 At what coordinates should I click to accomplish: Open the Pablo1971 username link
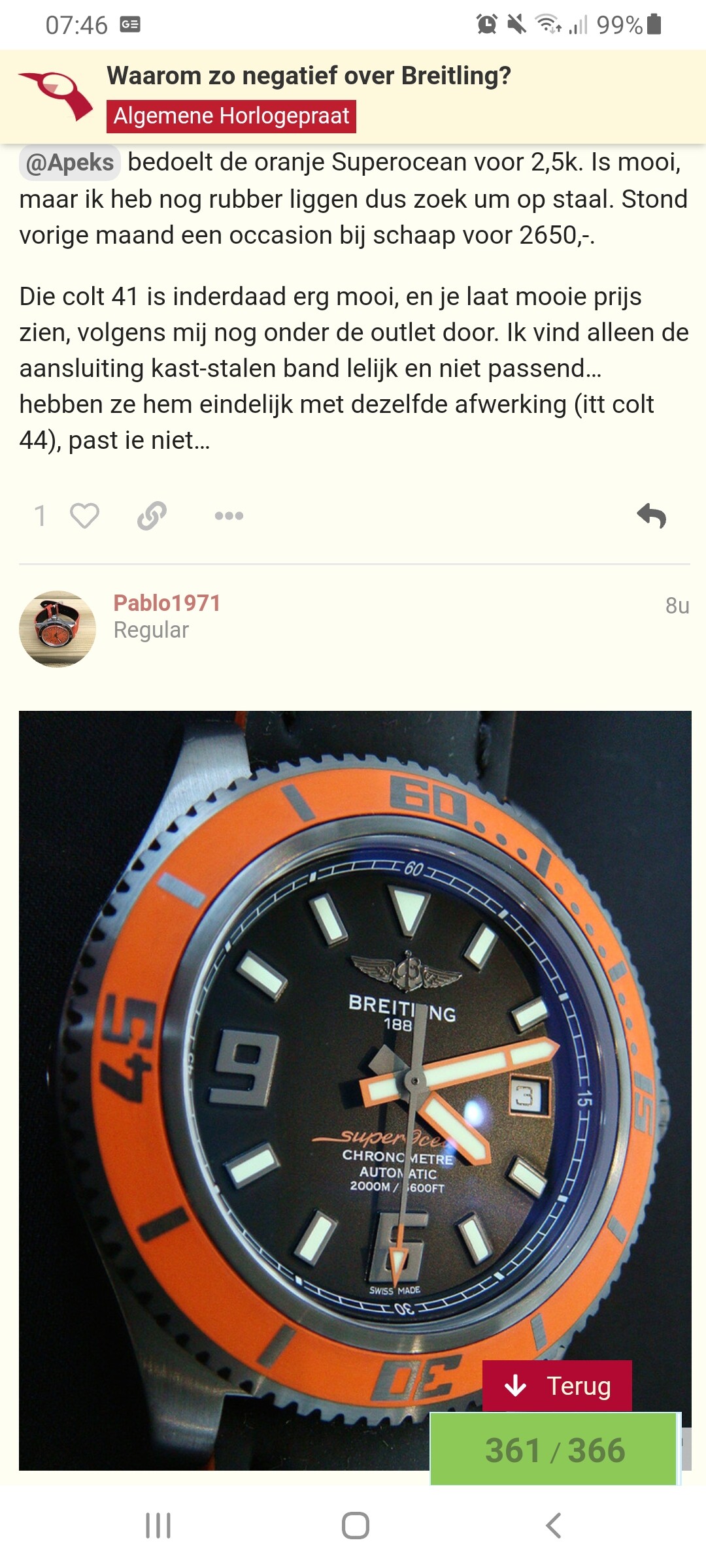click(x=167, y=603)
